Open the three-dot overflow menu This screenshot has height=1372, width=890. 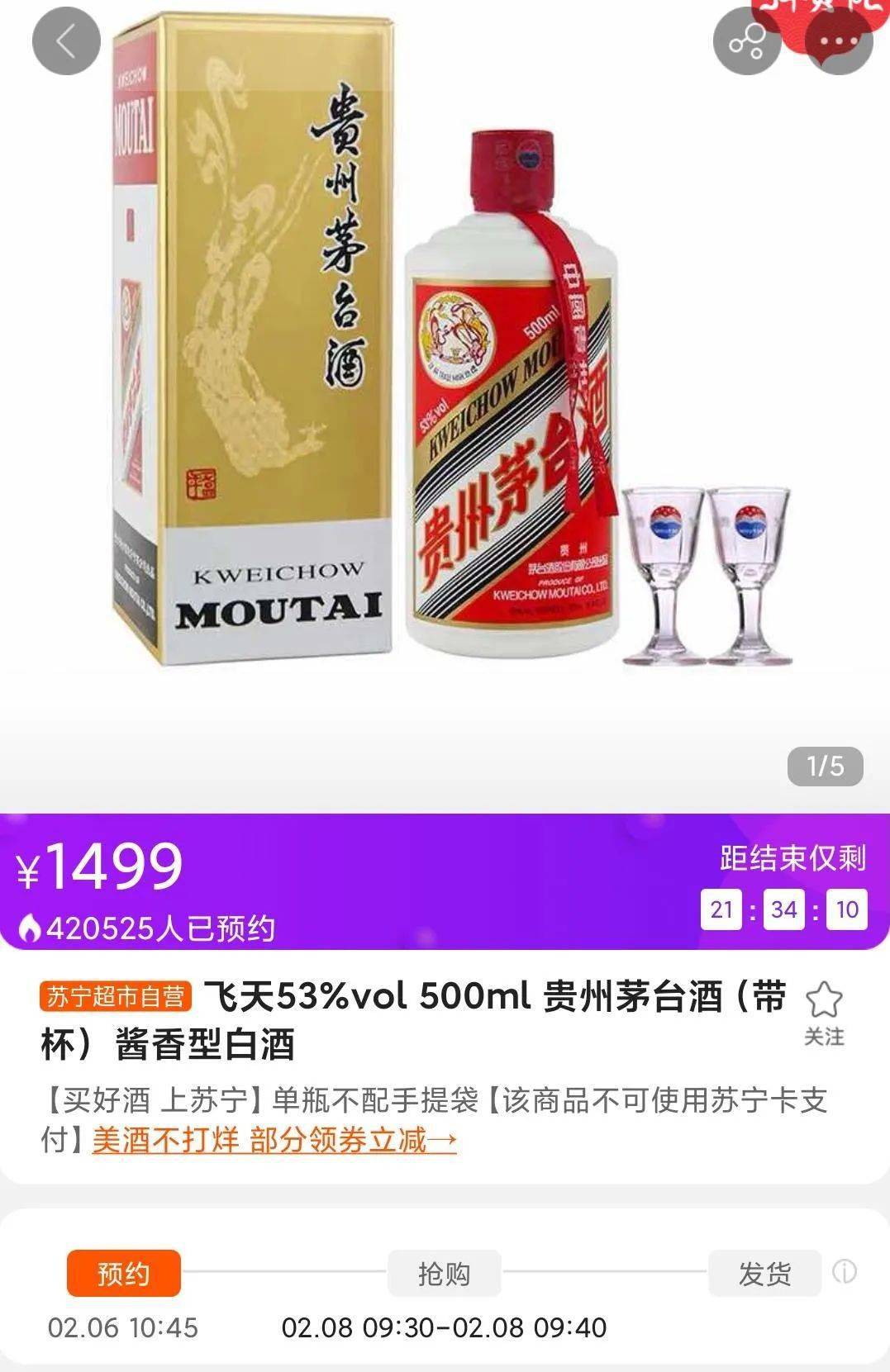[x=839, y=41]
